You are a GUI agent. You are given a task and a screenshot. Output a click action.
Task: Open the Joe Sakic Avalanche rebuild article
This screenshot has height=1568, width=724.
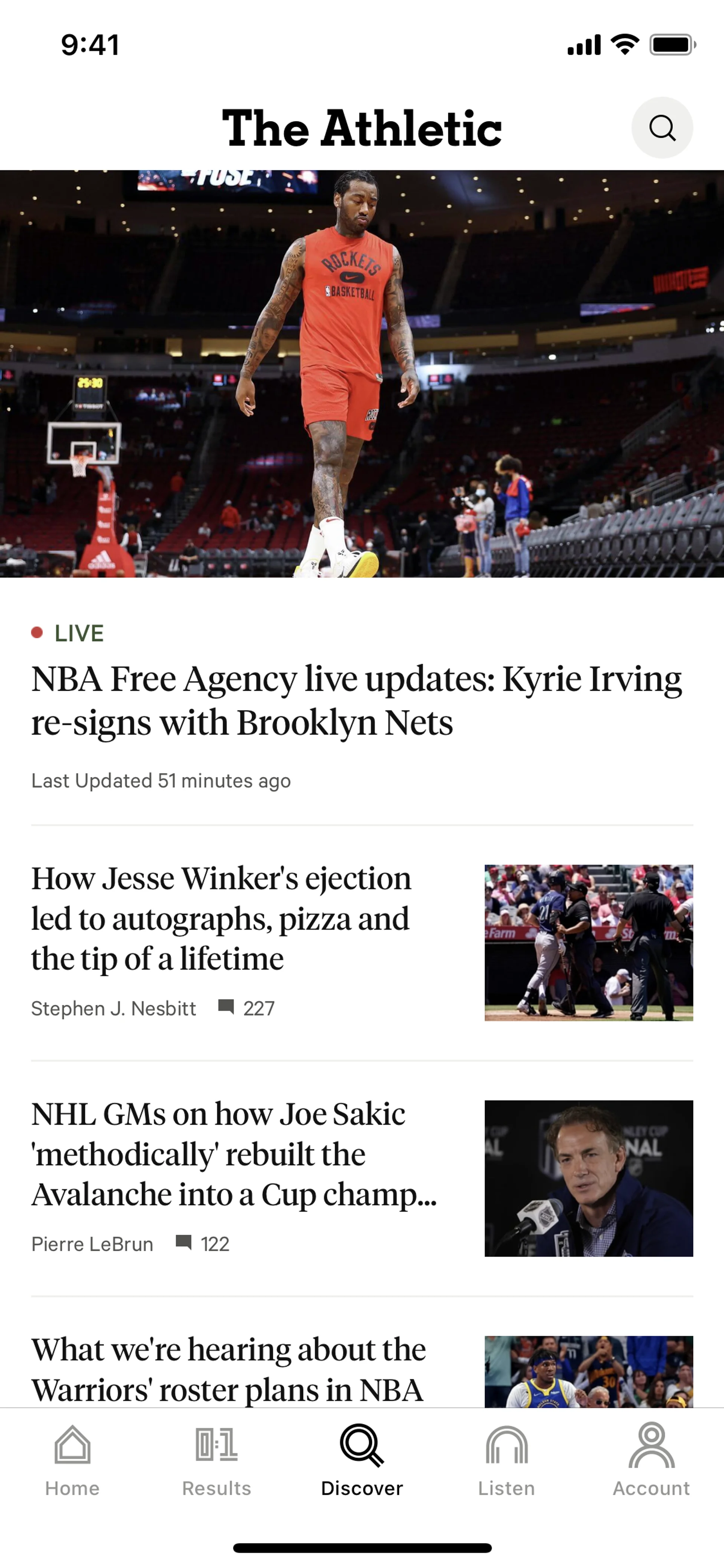point(234,1154)
